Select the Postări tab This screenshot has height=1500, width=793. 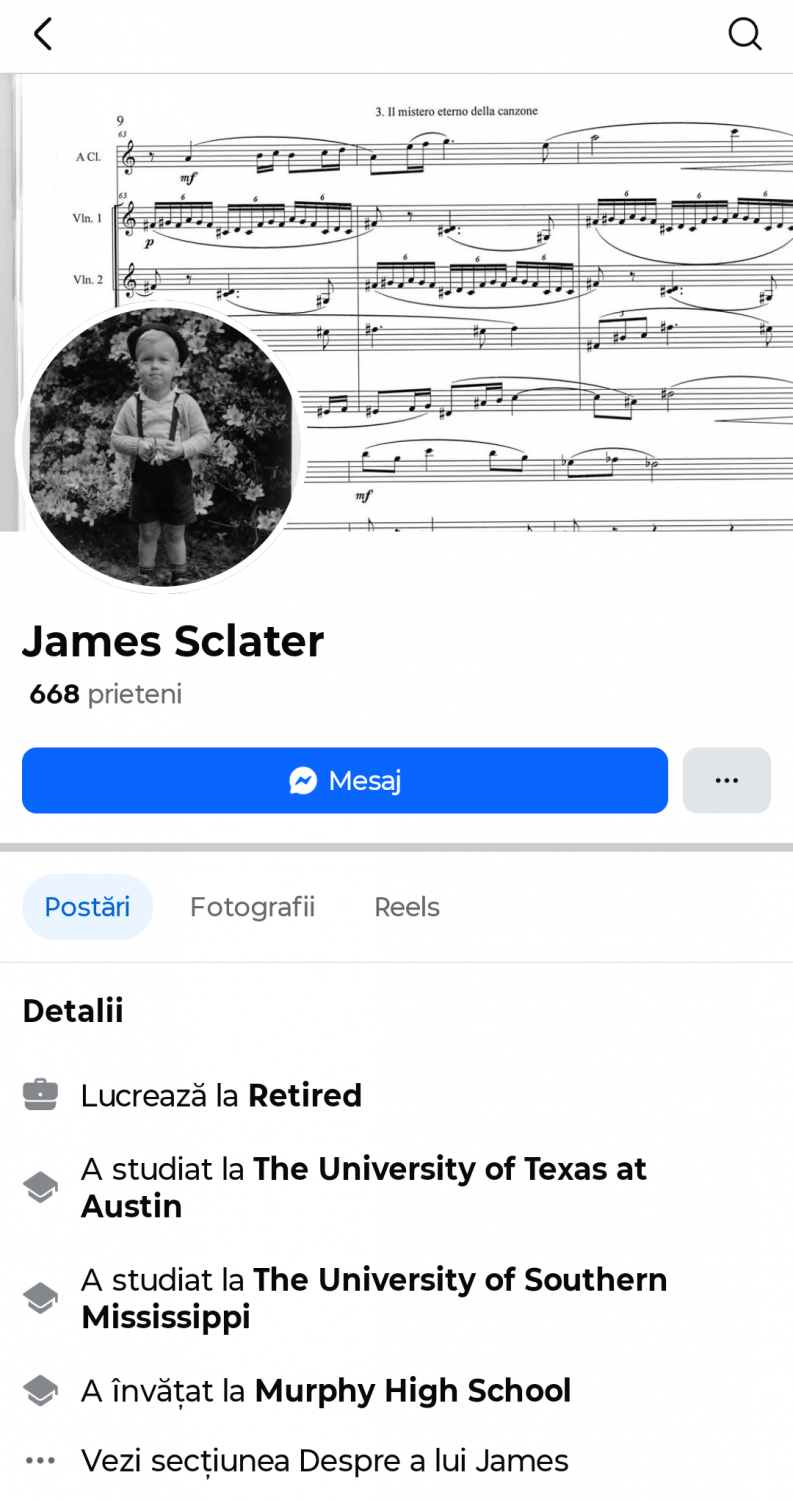tap(87, 907)
